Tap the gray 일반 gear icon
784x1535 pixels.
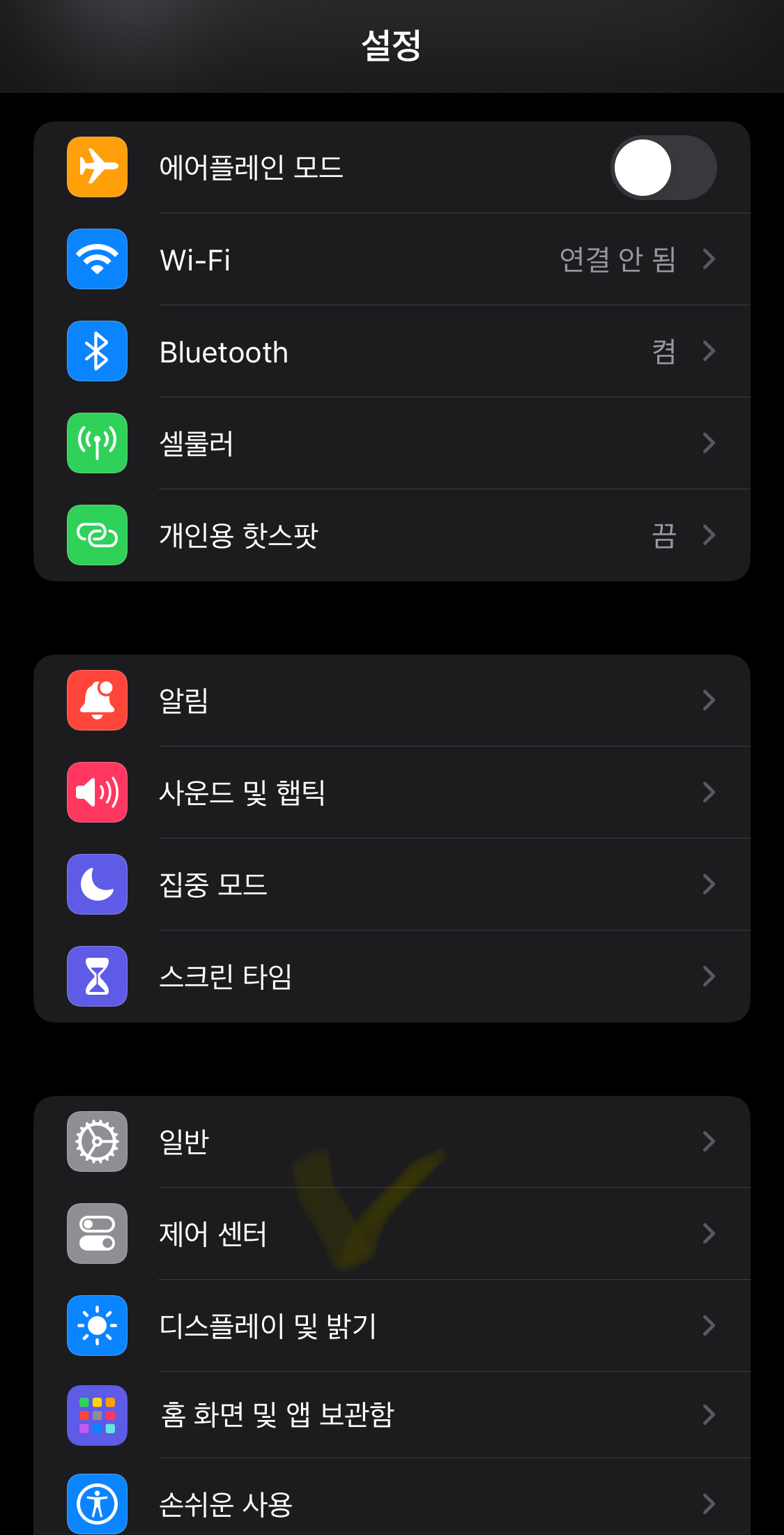point(97,1142)
